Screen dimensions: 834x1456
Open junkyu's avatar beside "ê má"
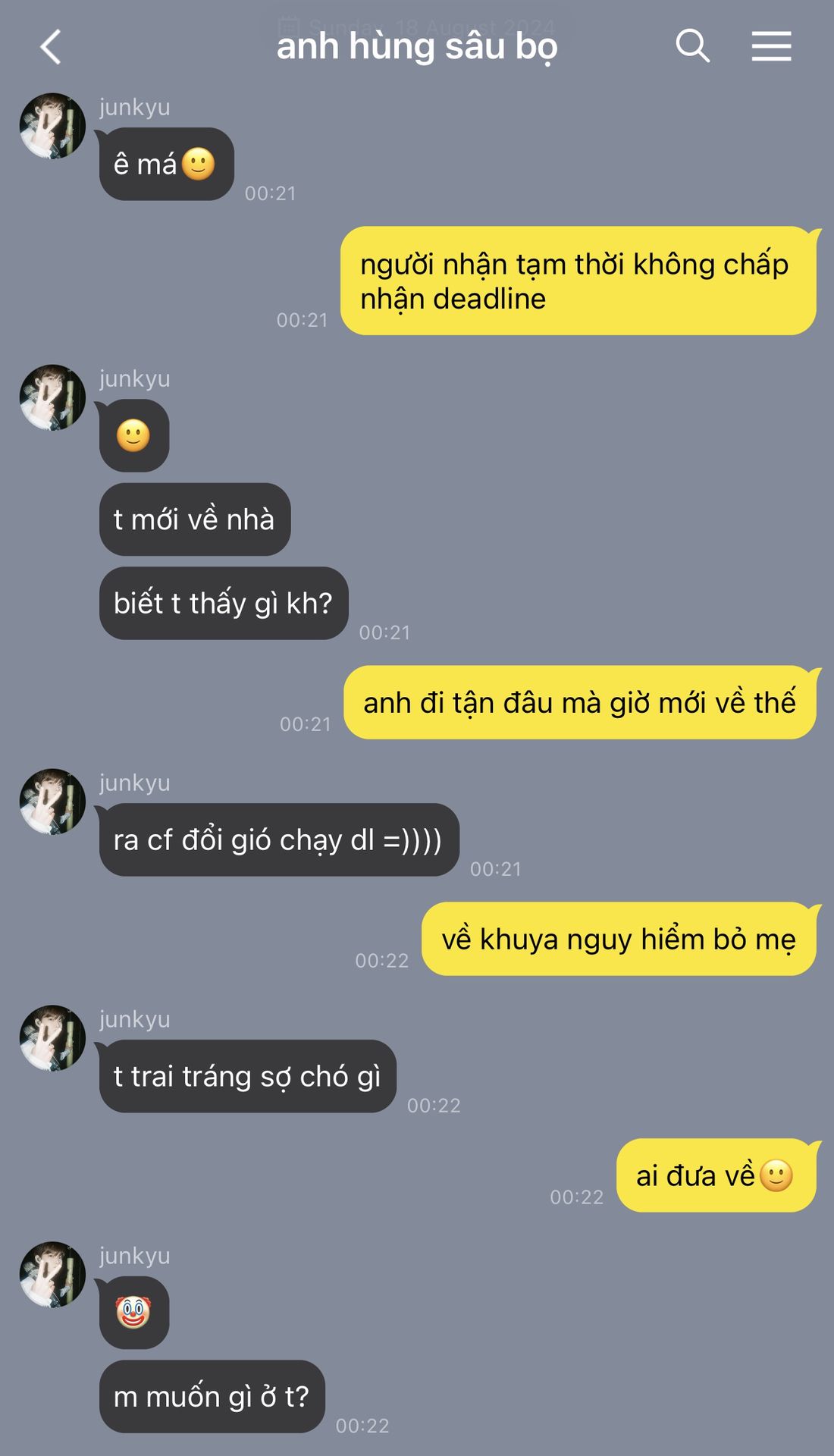(52, 126)
